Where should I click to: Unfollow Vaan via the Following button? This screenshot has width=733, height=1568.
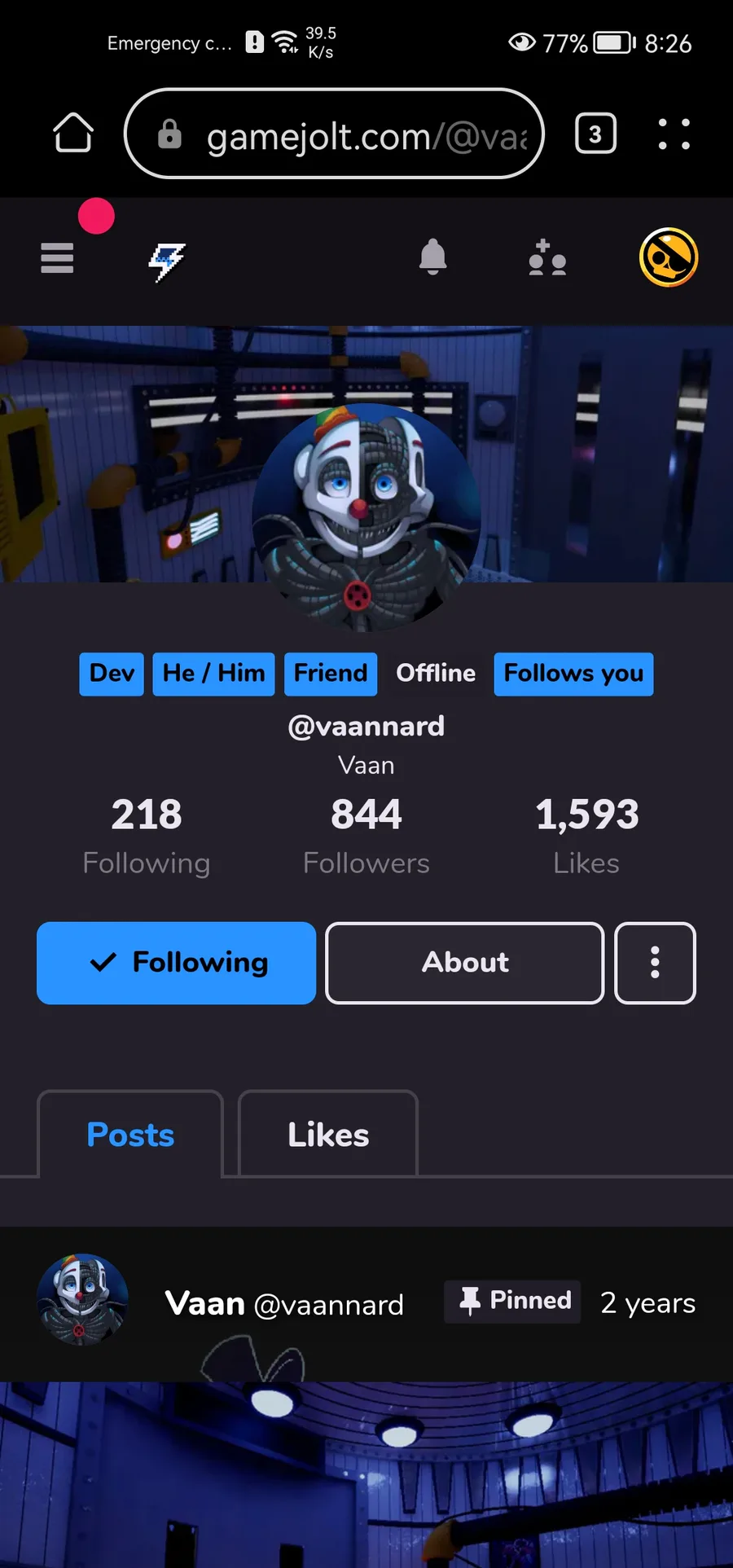click(176, 963)
